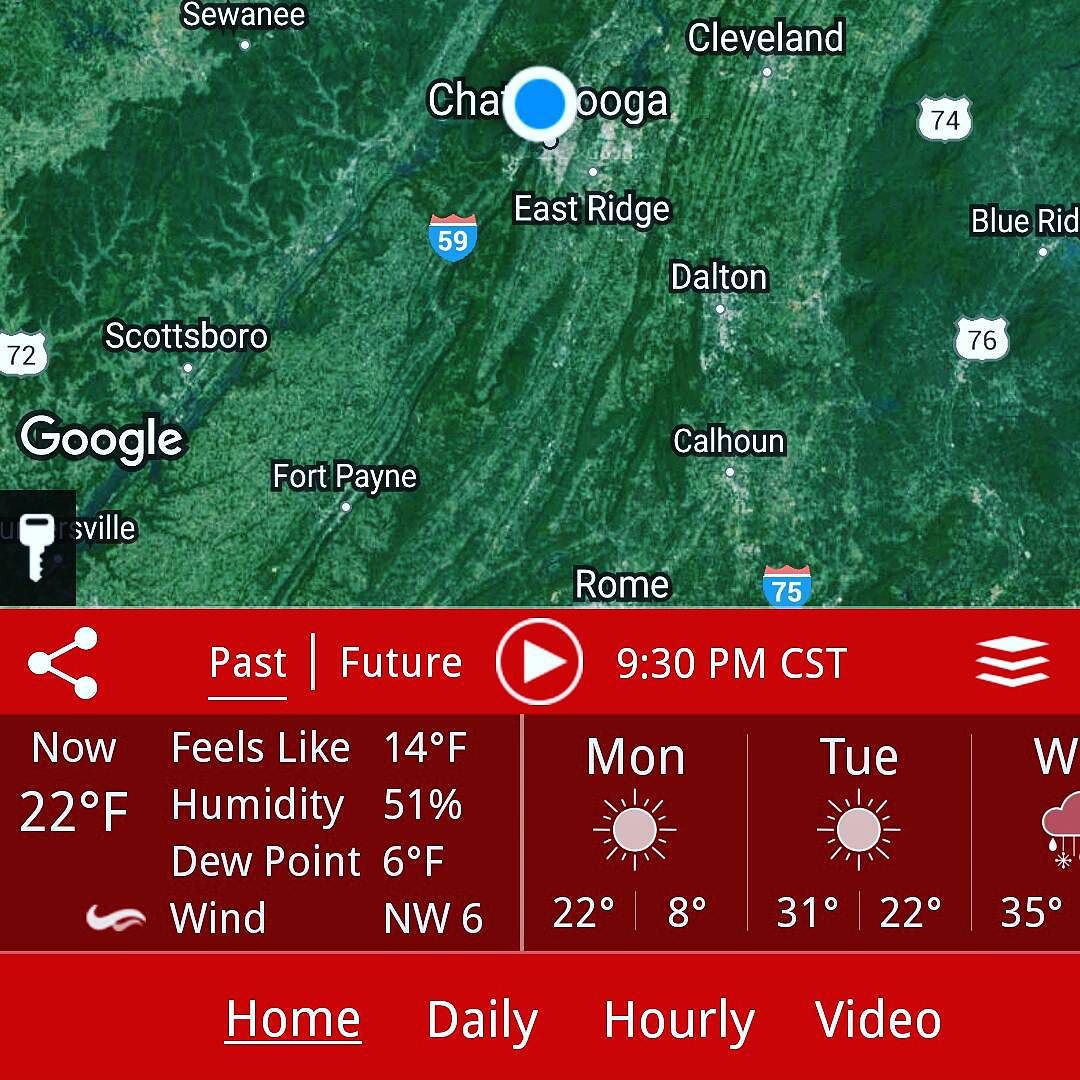This screenshot has width=1080, height=1080.
Task: Go to the Home tab
Action: (x=293, y=1020)
